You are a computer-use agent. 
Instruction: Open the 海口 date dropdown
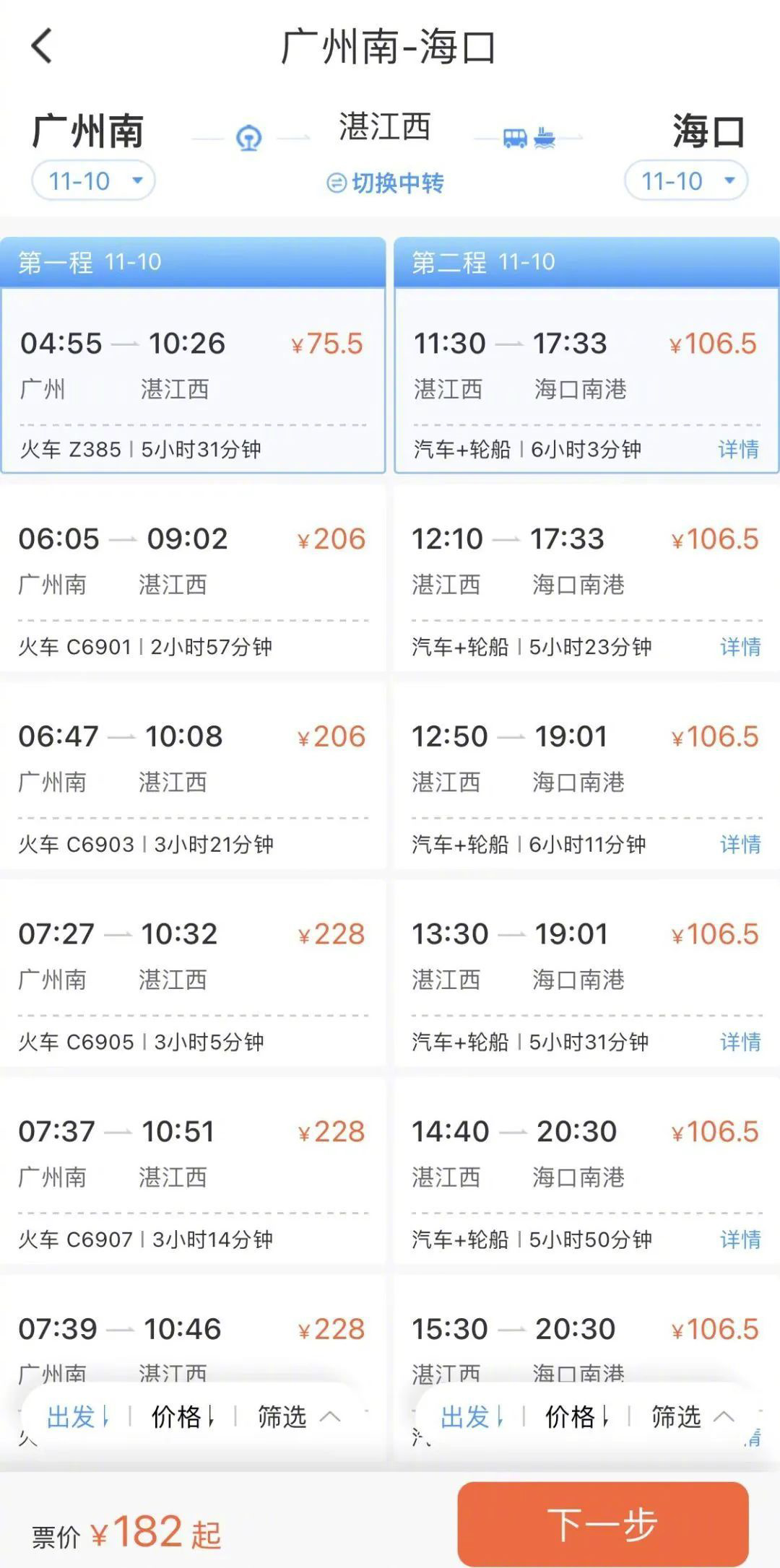coord(685,180)
